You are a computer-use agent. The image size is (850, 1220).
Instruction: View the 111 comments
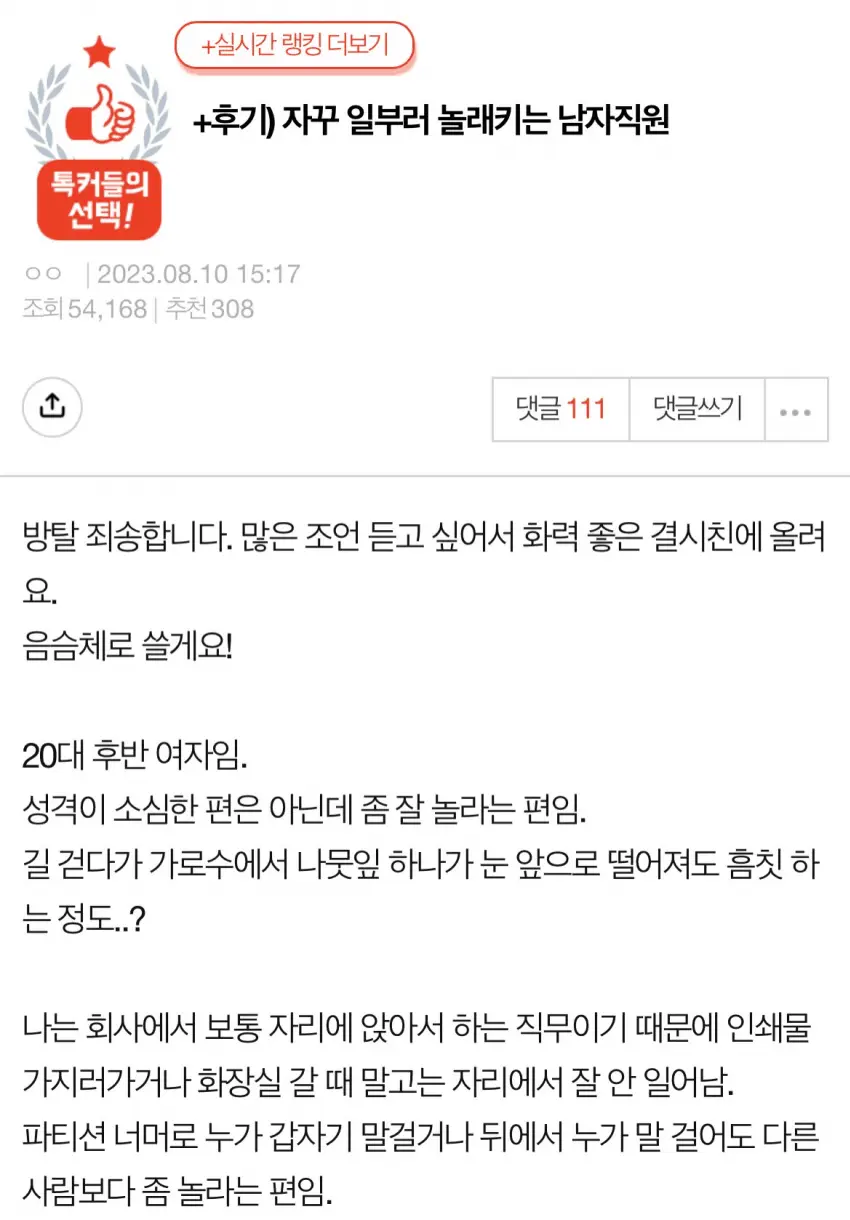561,409
